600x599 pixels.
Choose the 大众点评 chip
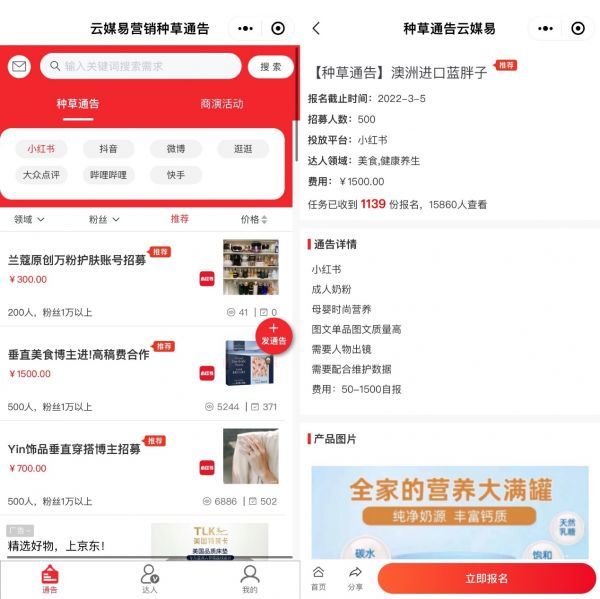[x=41, y=175]
